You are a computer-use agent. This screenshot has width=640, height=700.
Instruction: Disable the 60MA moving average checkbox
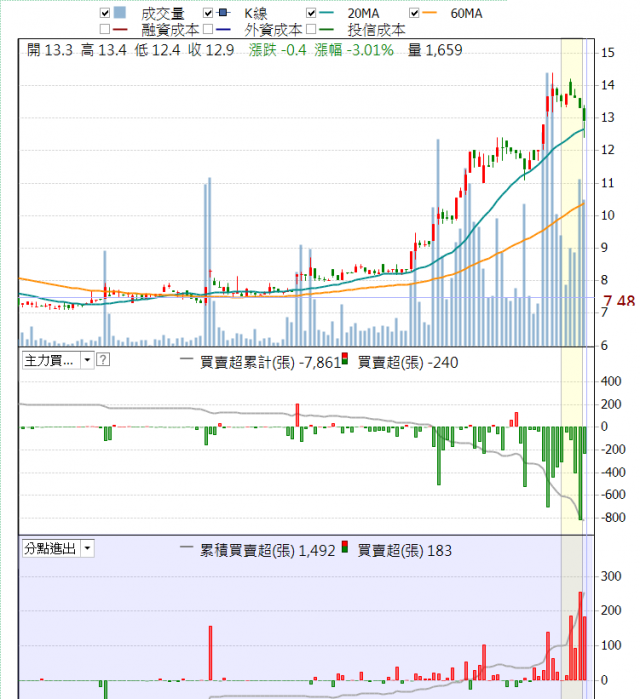tap(415, 13)
